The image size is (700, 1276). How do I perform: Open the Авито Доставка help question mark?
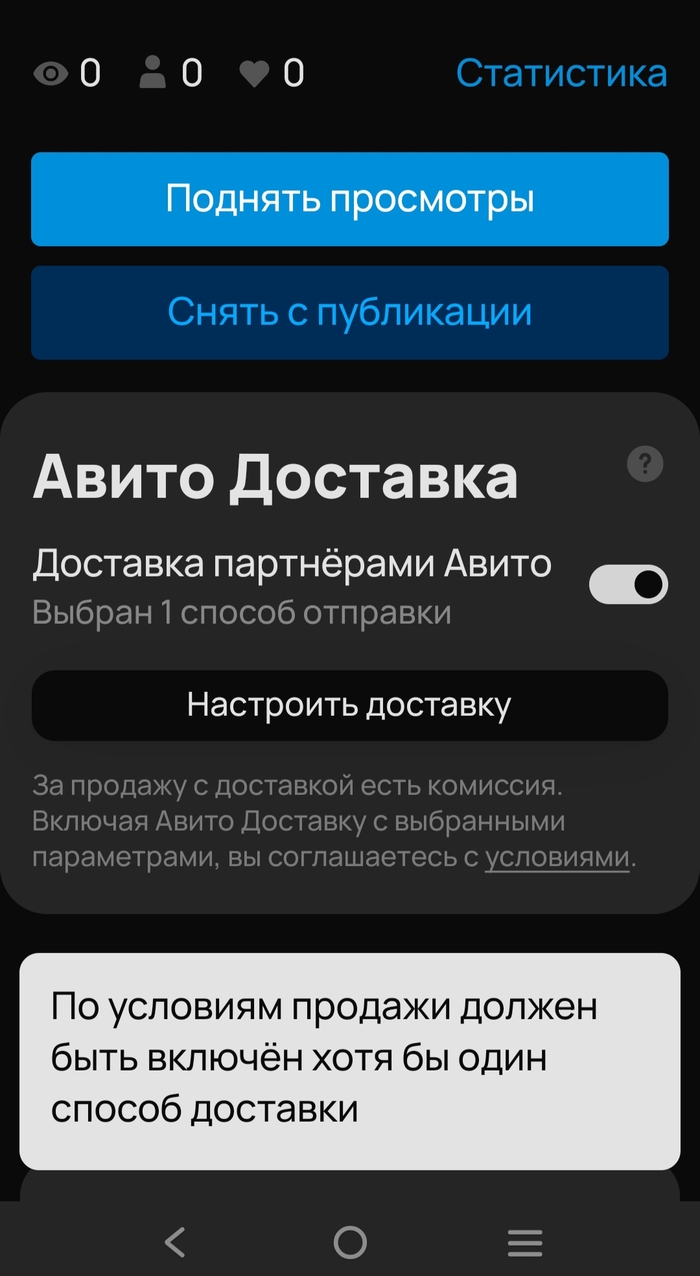pyautogui.click(x=645, y=463)
